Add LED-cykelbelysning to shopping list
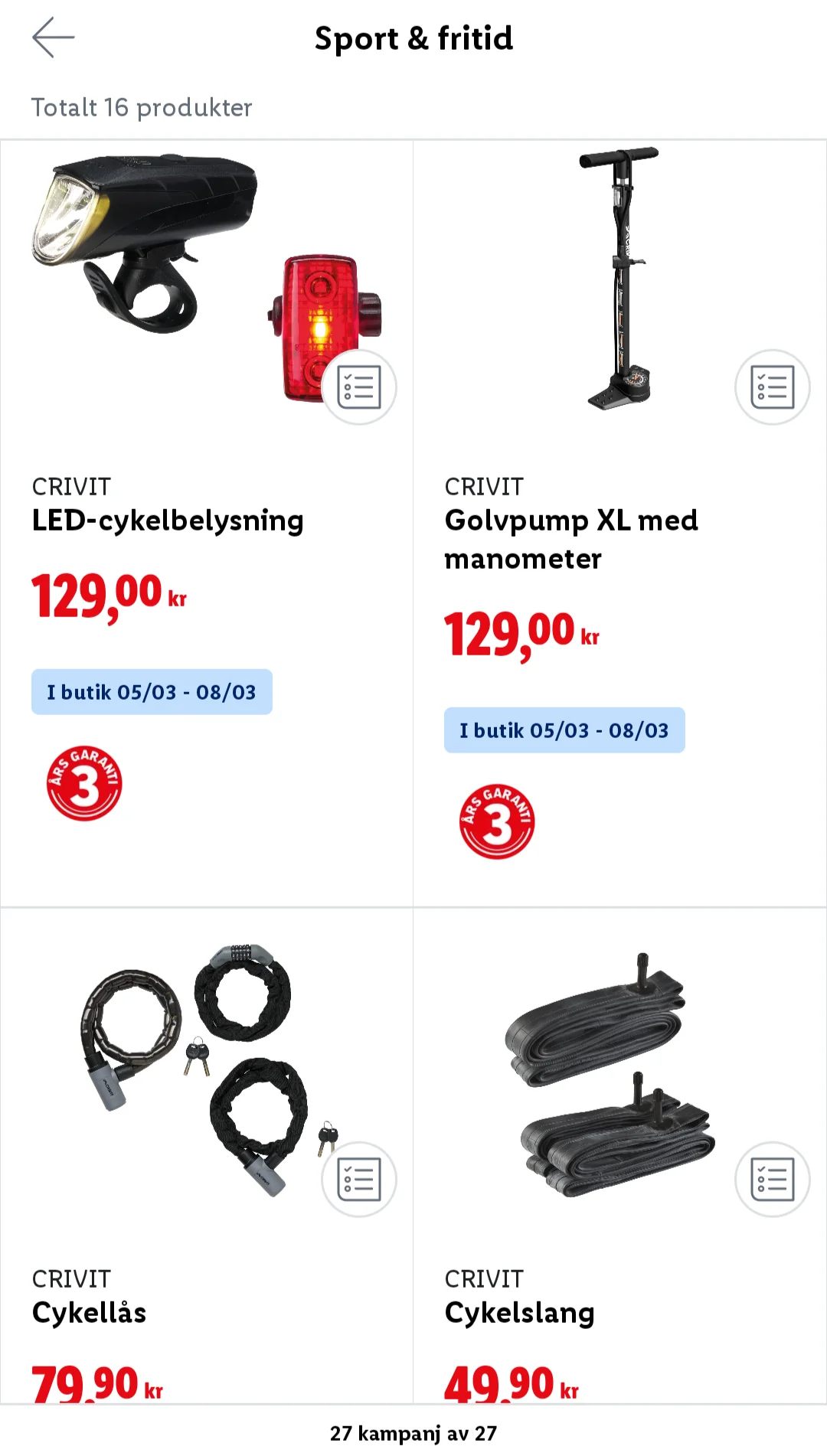This screenshot has height=1456, width=827. tap(359, 387)
